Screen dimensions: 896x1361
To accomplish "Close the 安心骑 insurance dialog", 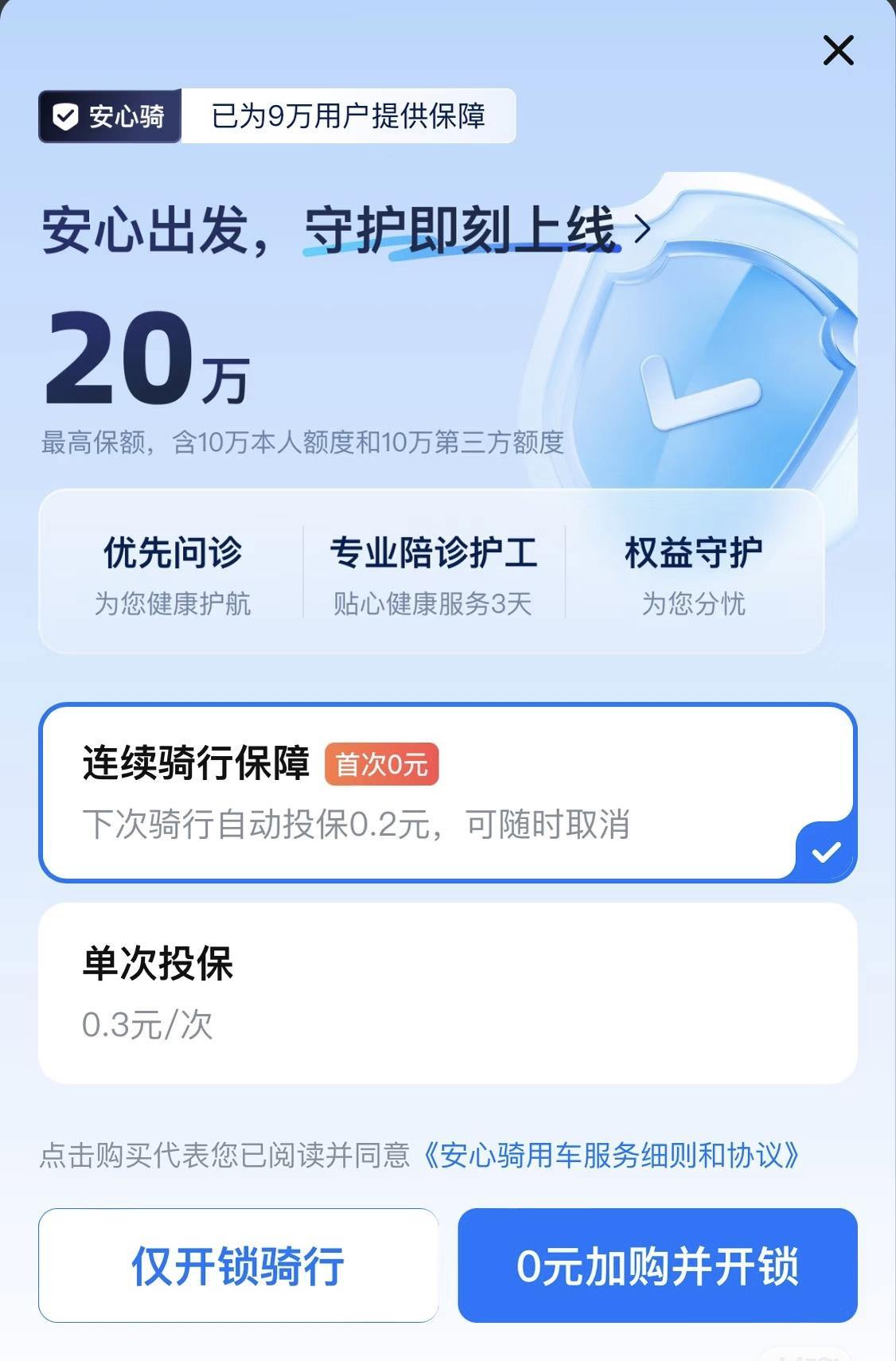I will [838, 51].
